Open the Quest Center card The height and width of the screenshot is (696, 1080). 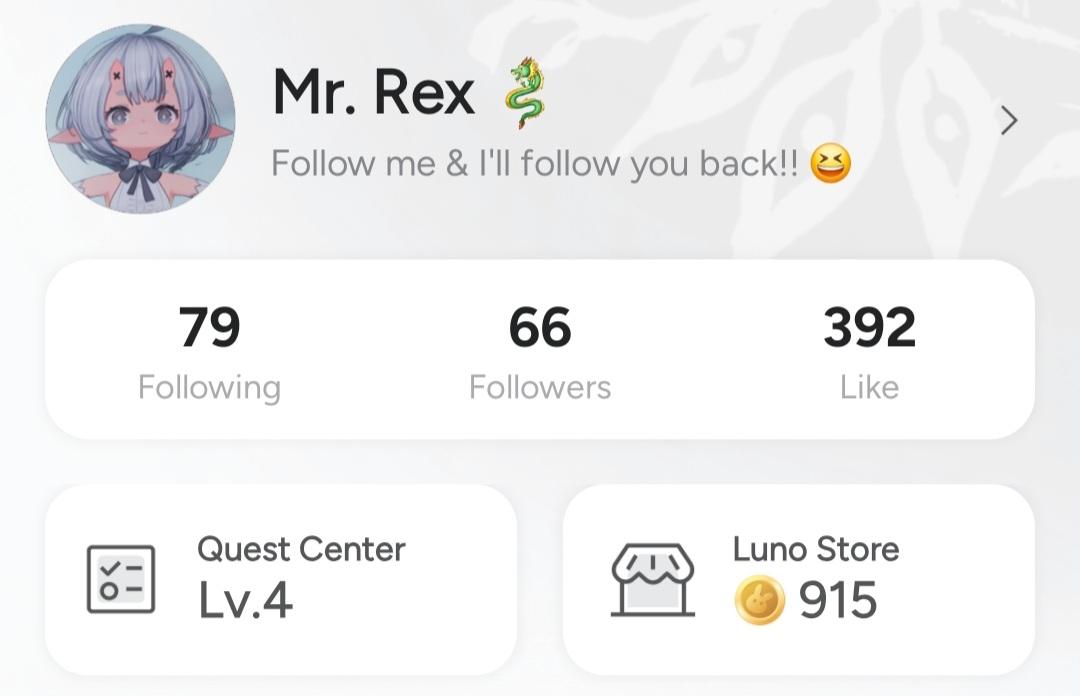tap(281, 579)
